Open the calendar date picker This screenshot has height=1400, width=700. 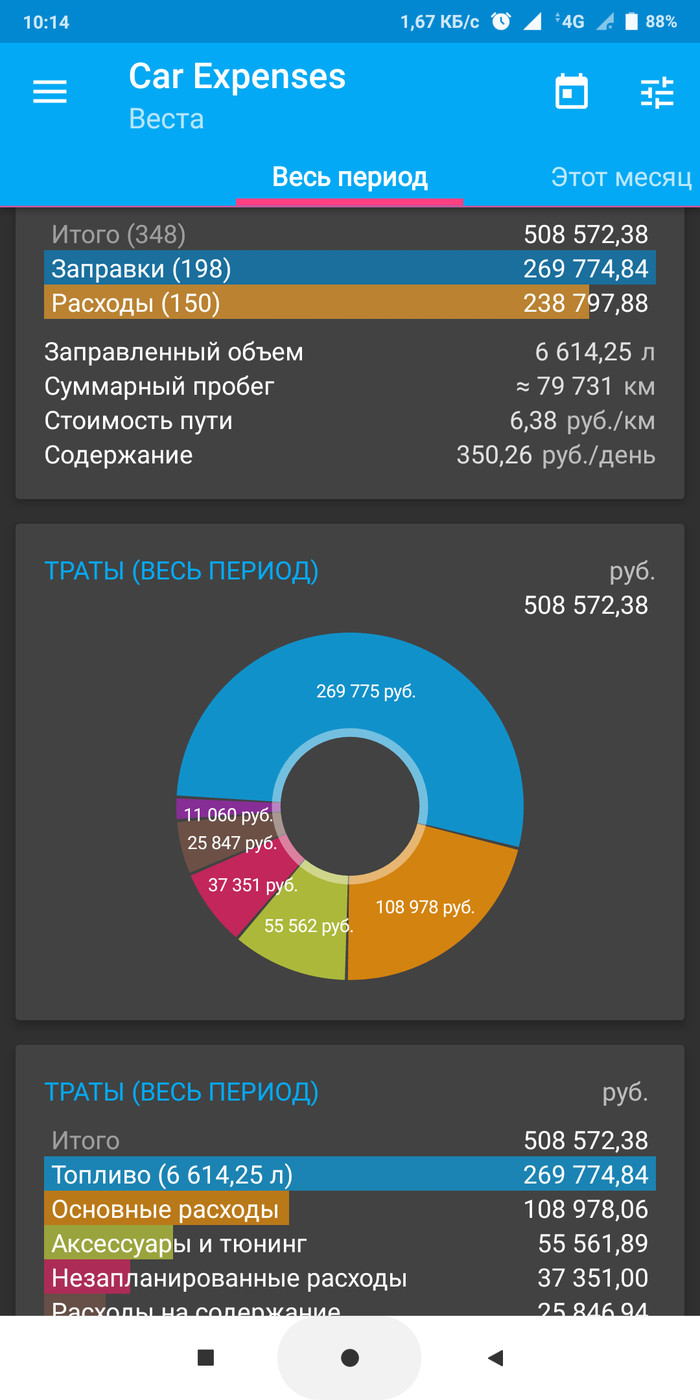572,92
